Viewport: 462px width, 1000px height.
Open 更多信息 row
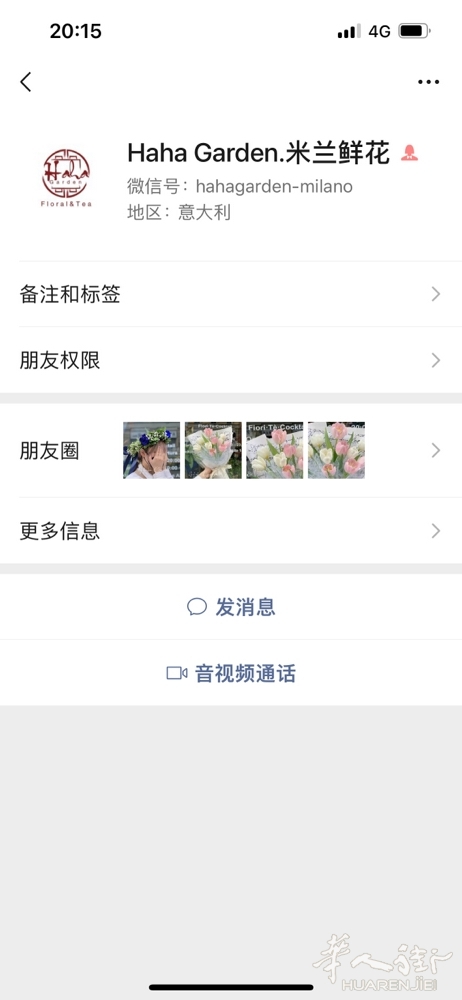pos(231,531)
